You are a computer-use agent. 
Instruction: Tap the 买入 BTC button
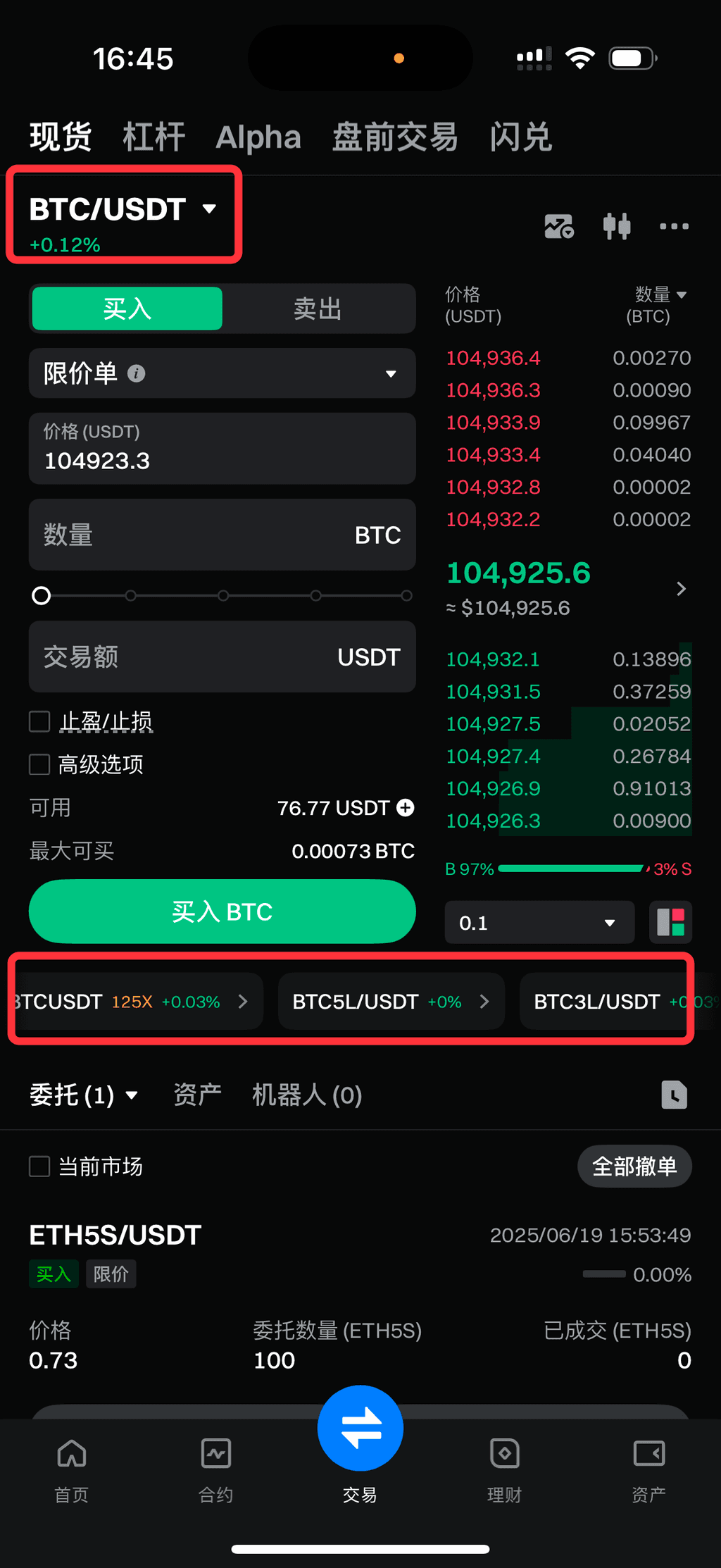tap(222, 911)
